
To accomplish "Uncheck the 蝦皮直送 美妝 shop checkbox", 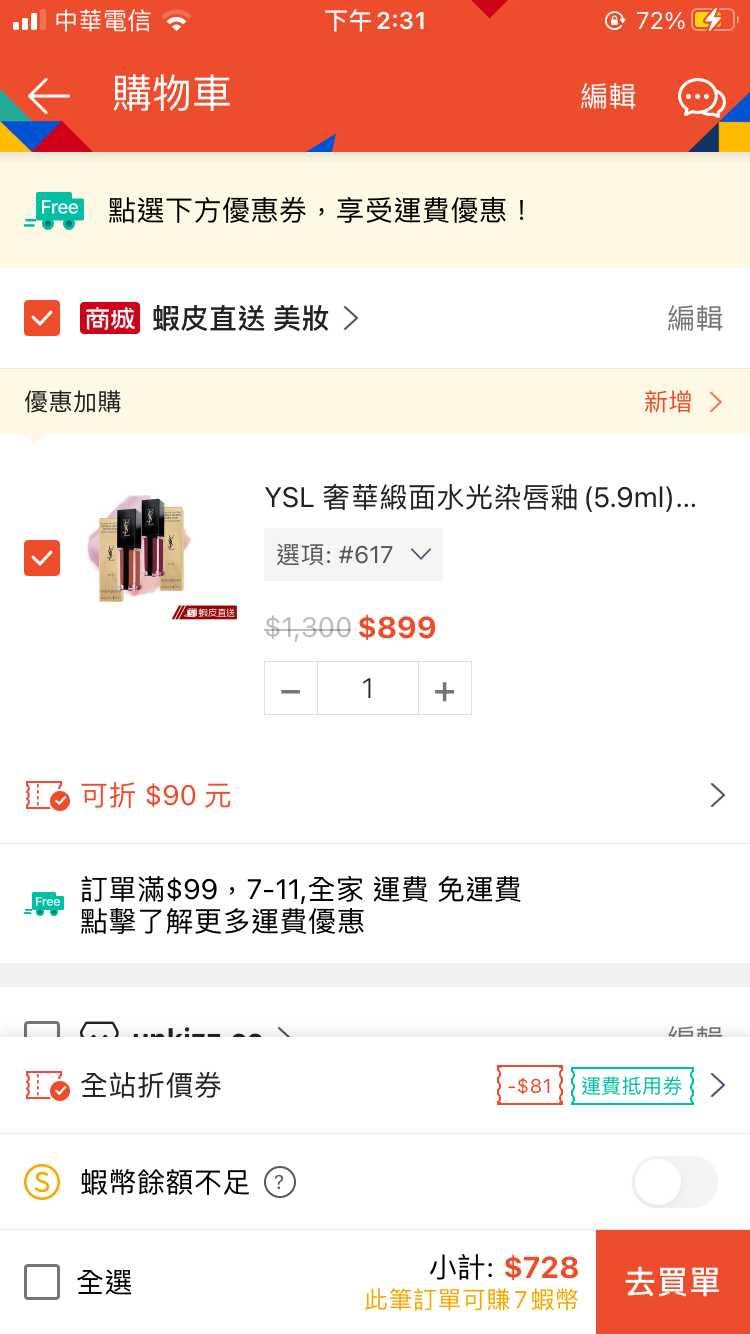I will click(x=42, y=318).
